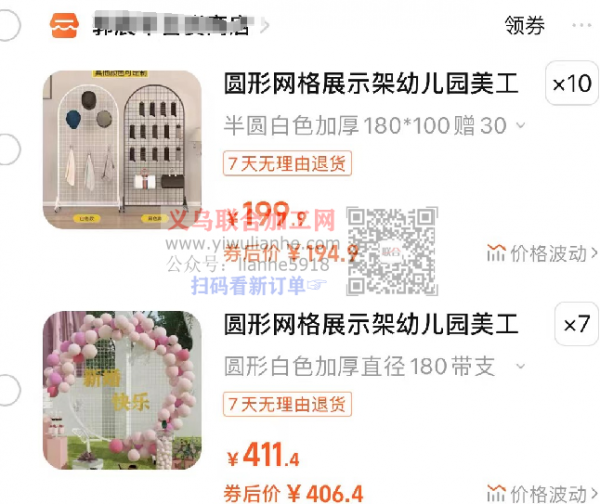Open the half-round grid rack product image
This screenshot has width=600, height=504.
122,150
